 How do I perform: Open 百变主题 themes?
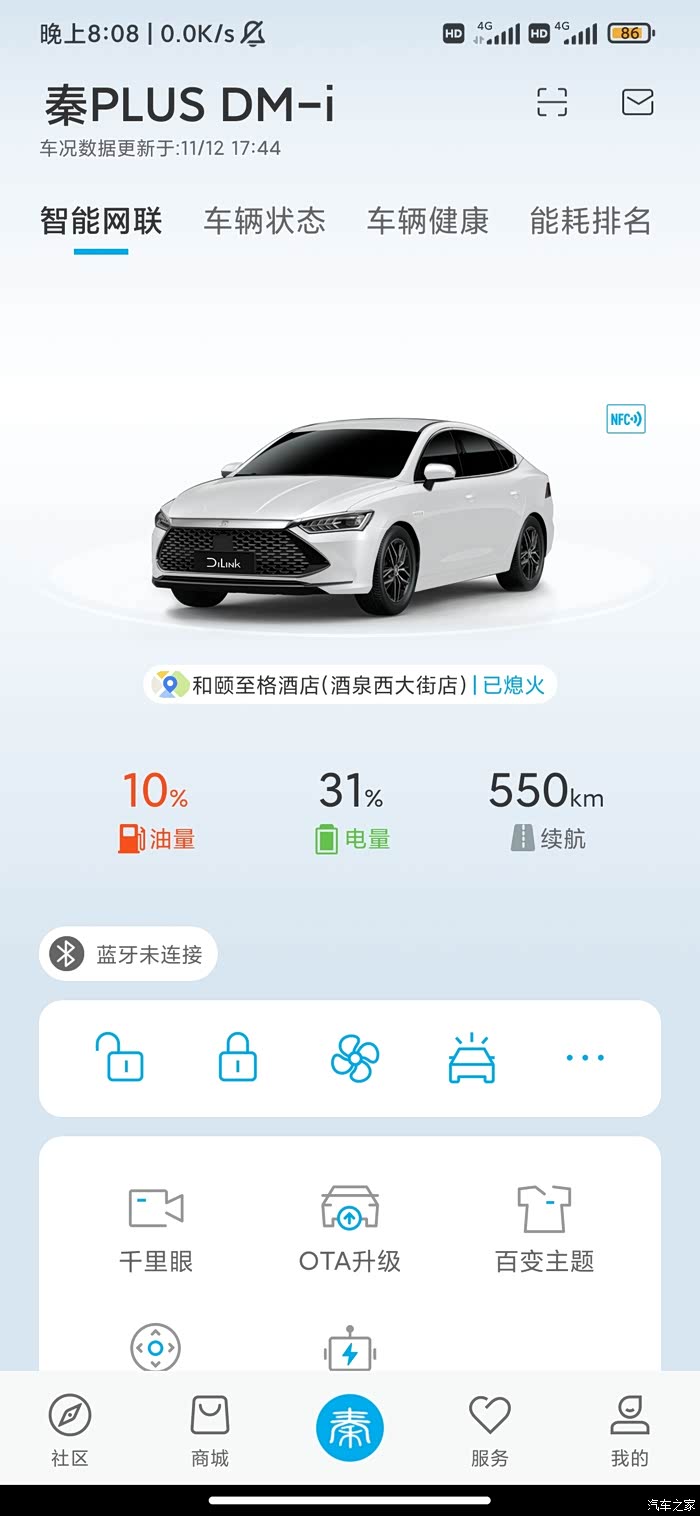click(545, 1229)
